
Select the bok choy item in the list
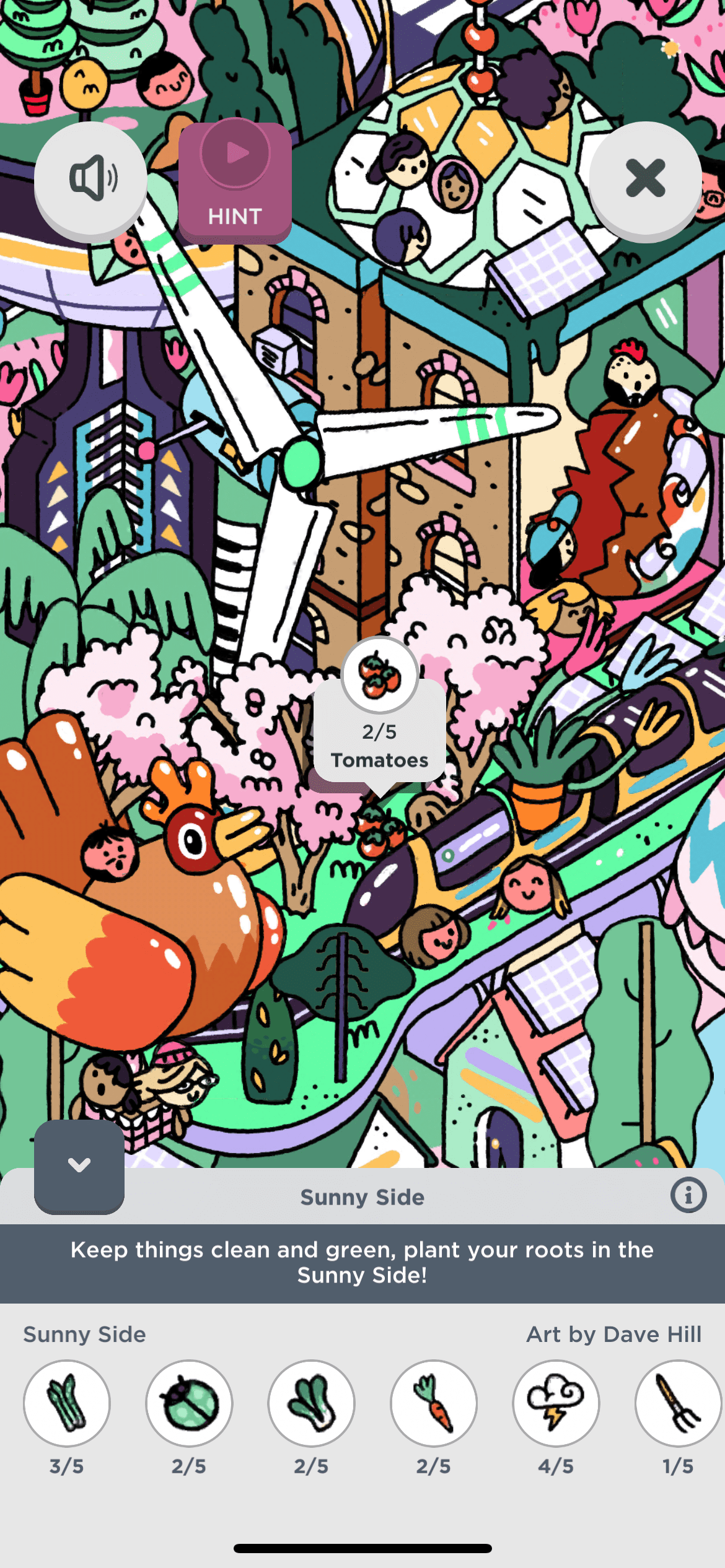pos(311,1403)
